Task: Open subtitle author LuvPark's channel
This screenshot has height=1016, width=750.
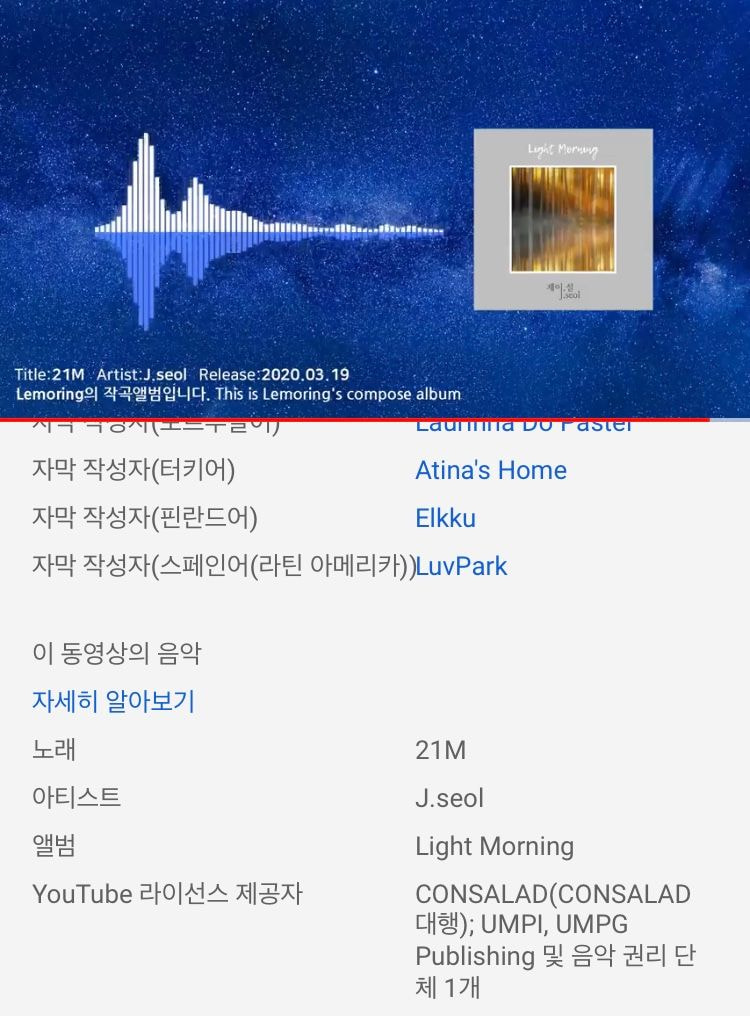Action: pyautogui.click(x=462, y=566)
